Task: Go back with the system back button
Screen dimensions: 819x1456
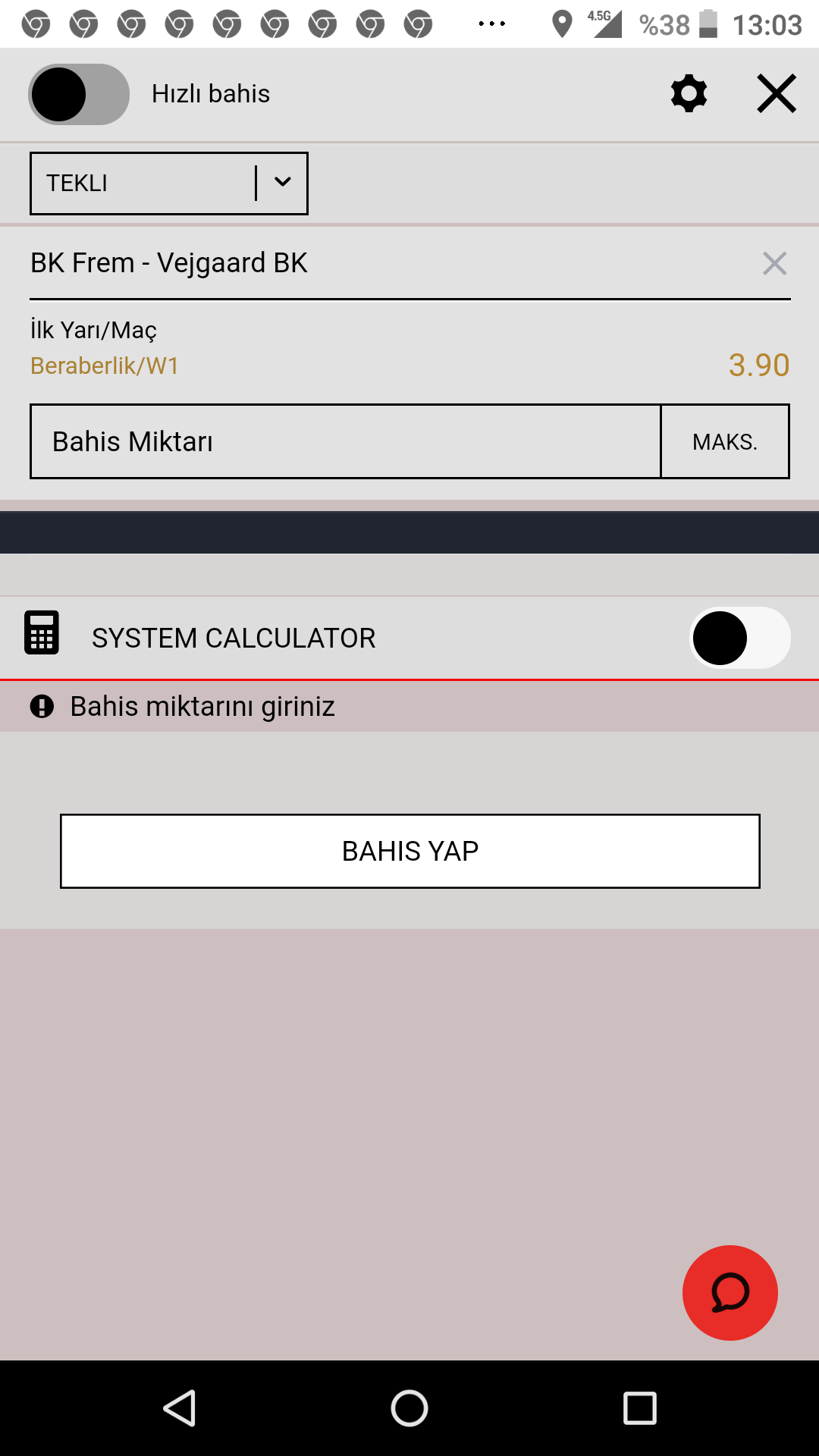Action: click(x=180, y=1408)
